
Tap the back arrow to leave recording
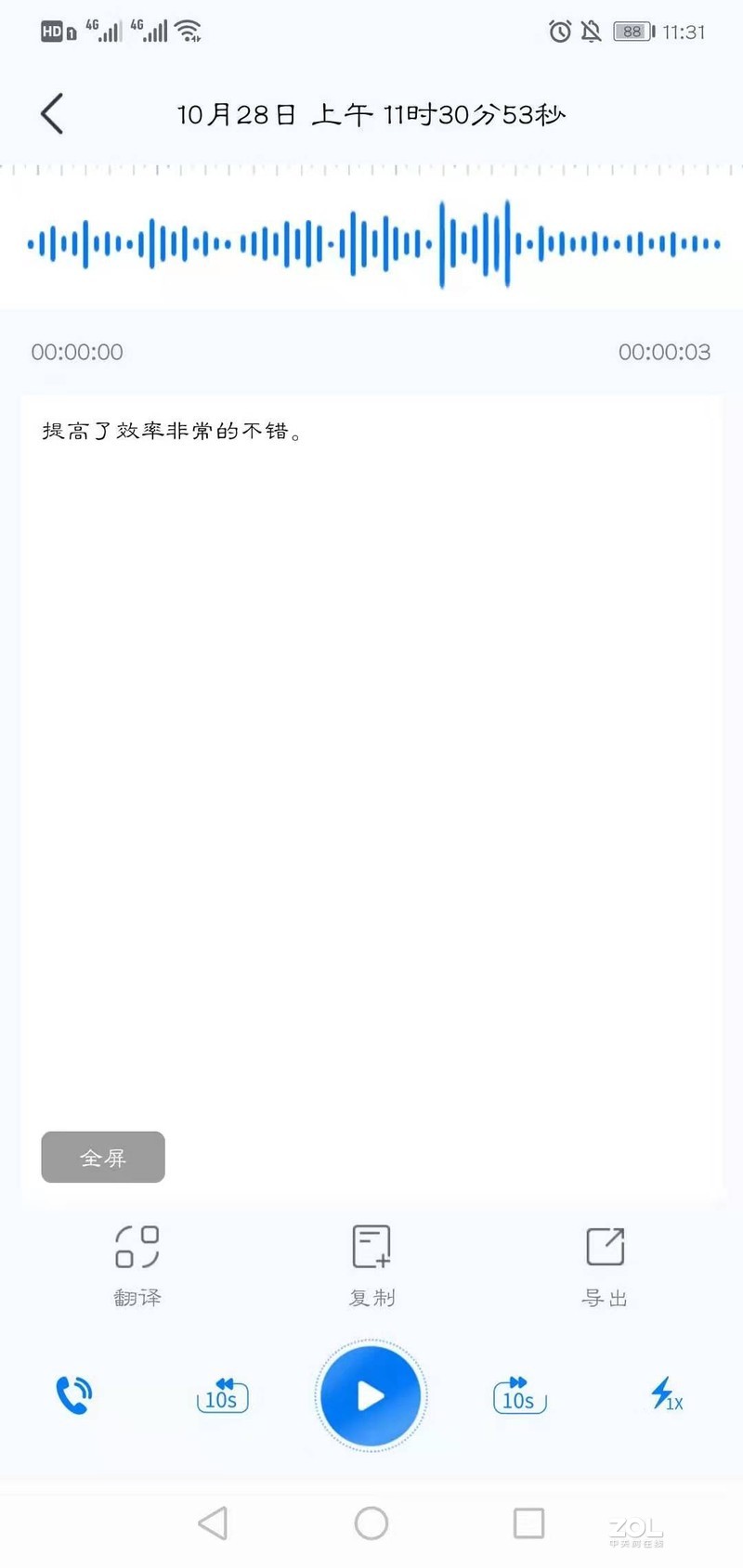[51, 113]
